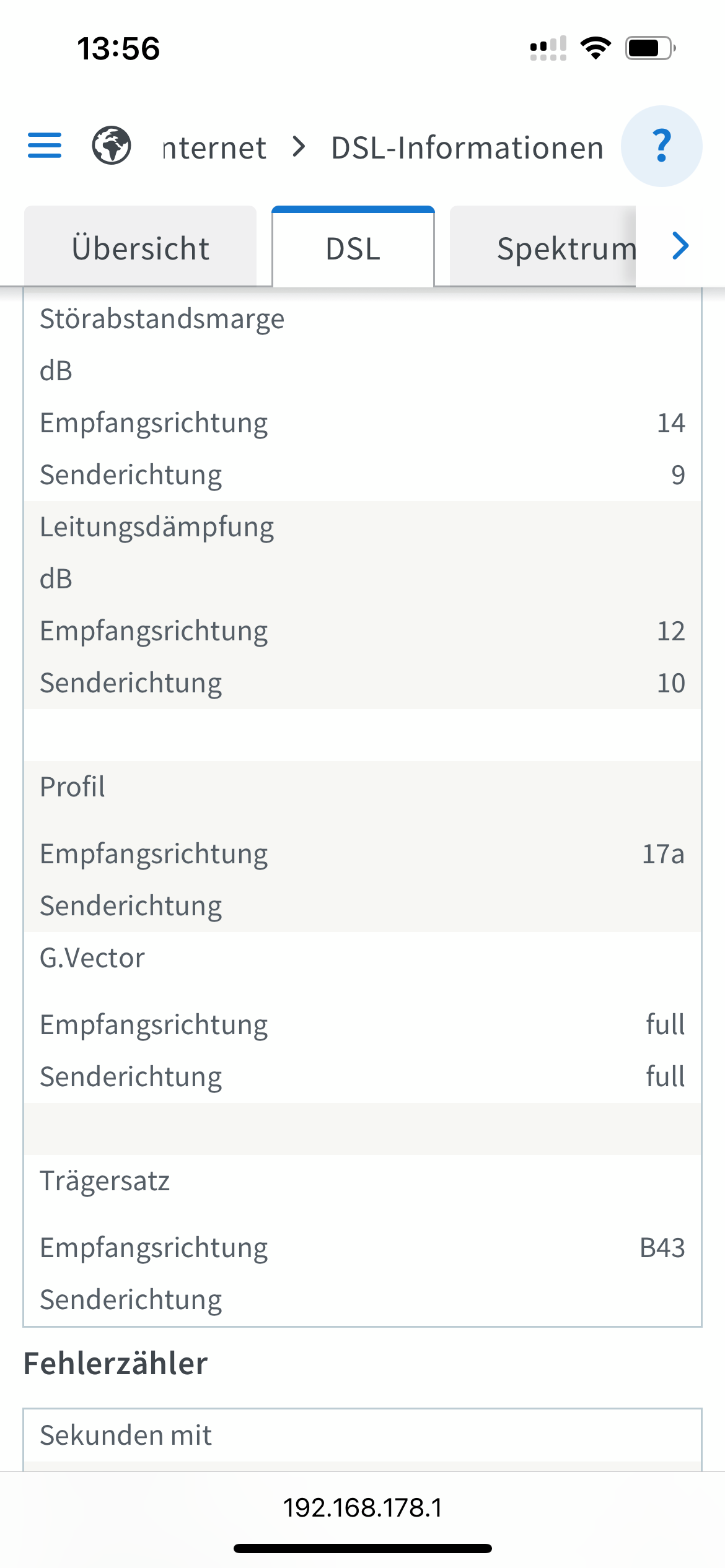Show more tabs with the right arrow
Viewport: 725px width, 1568px height.
click(680, 246)
